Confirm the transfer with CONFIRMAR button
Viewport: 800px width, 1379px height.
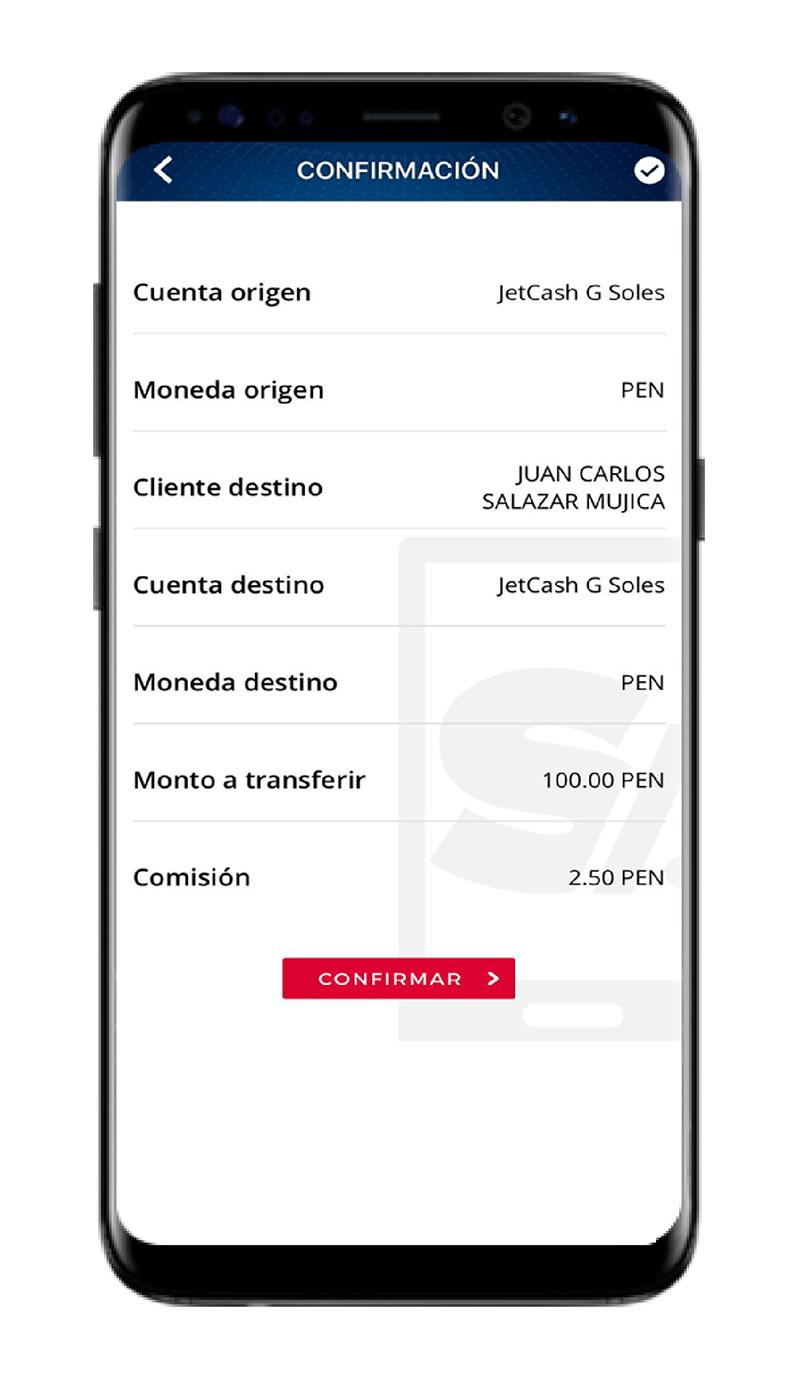pos(398,978)
